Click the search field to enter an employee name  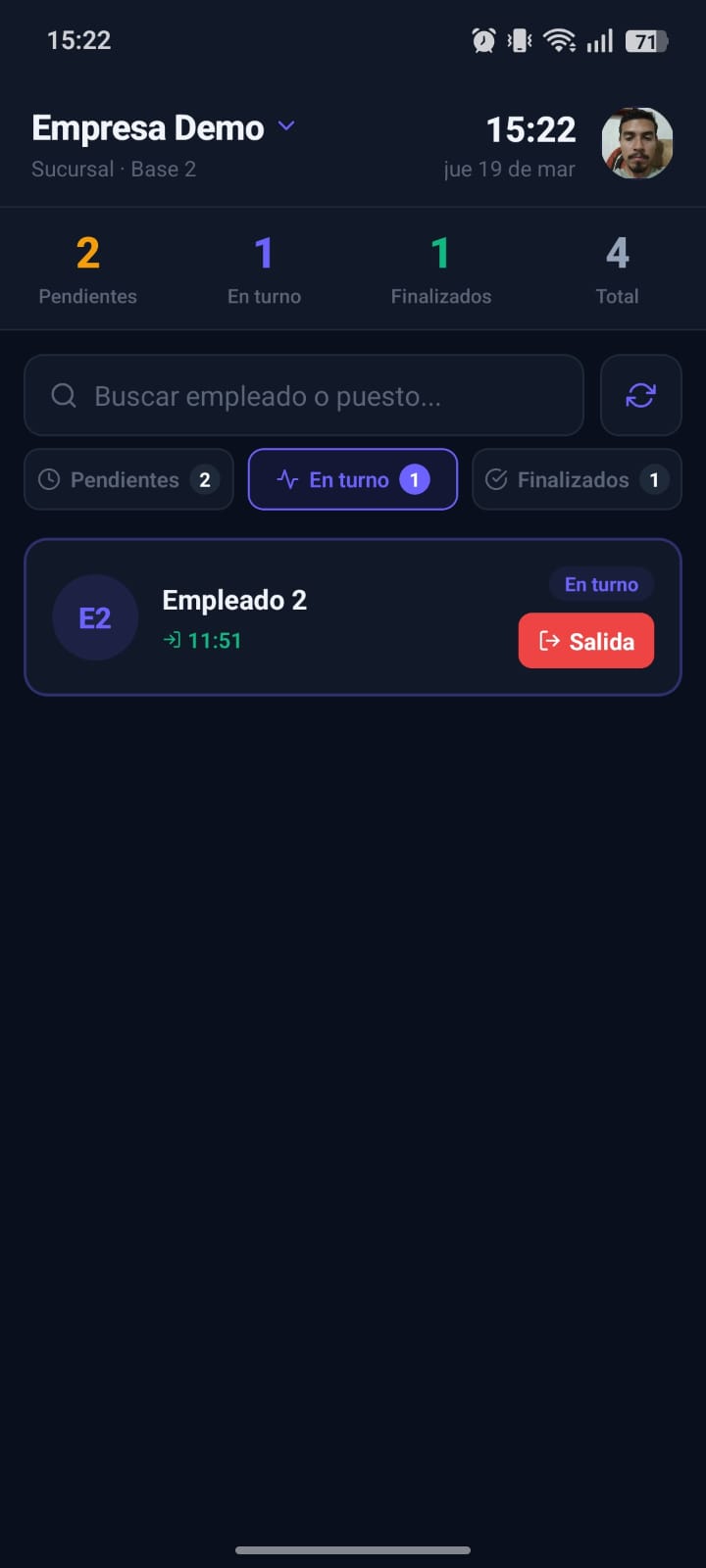click(304, 395)
